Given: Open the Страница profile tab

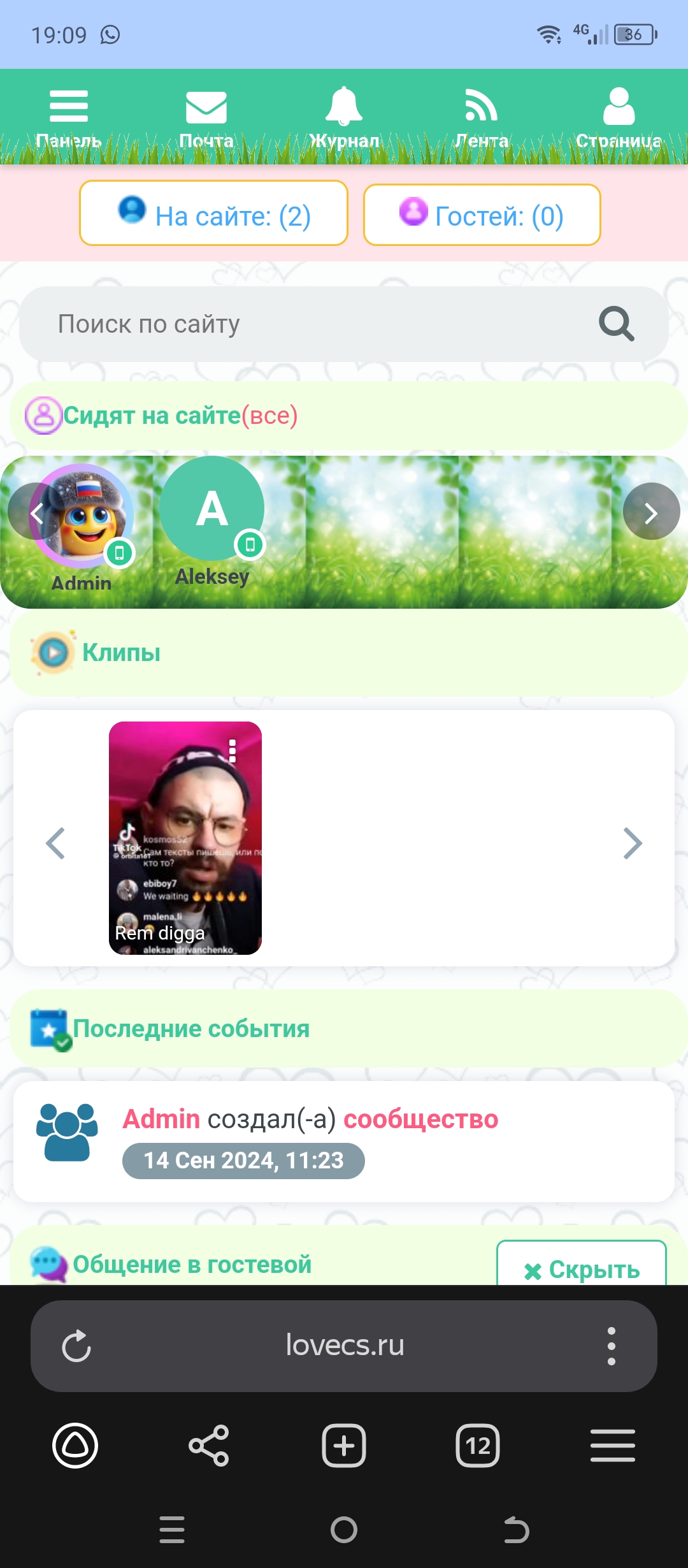Looking at the screenshot, I should point(619,118).
